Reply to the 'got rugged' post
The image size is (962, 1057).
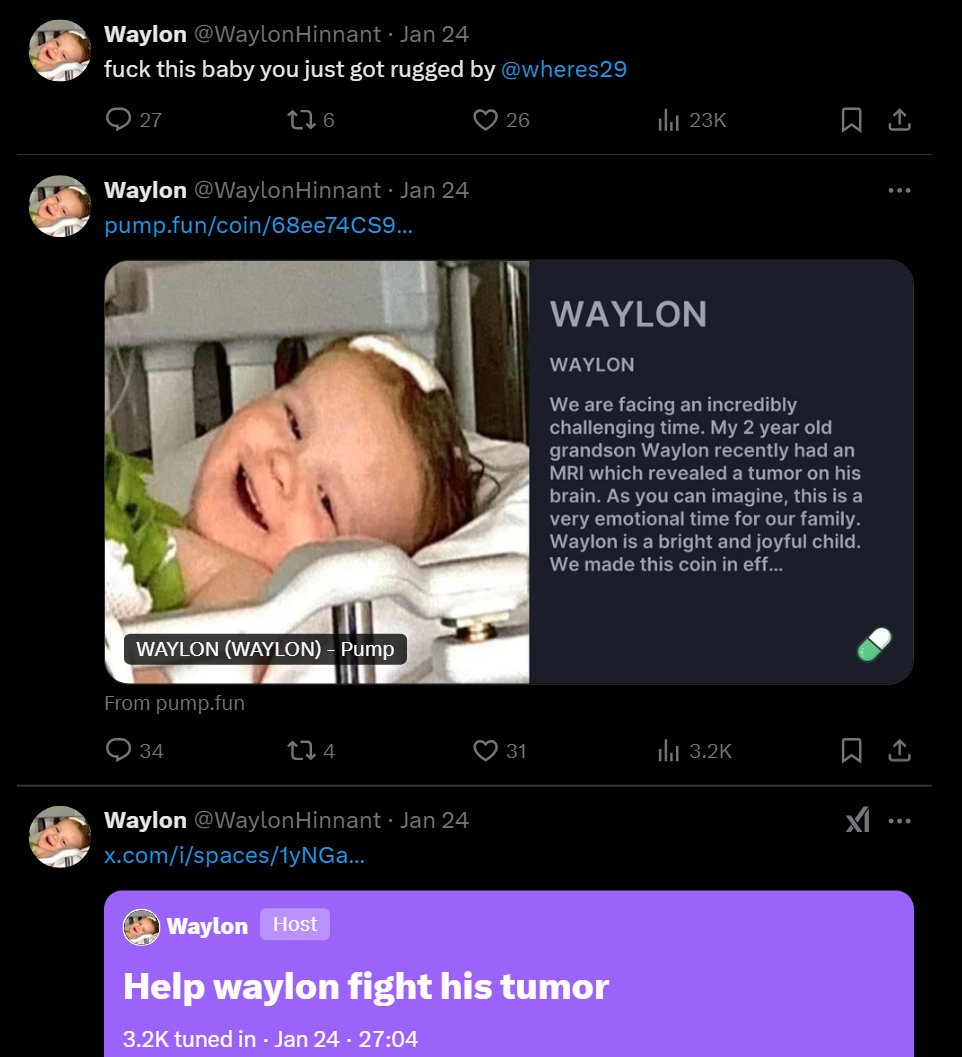[119, 120]
